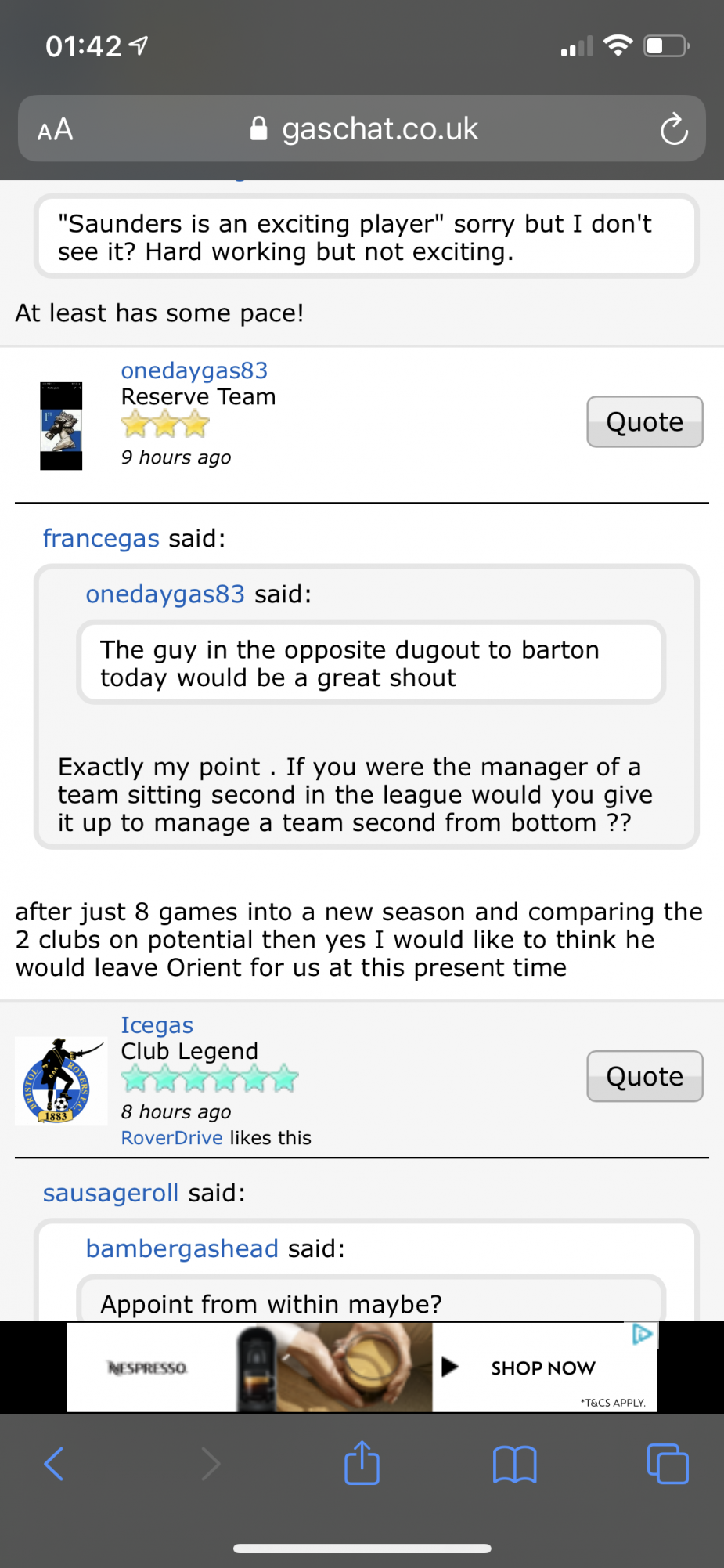Tap onedaygas83's avatar image

pos(61,426)
